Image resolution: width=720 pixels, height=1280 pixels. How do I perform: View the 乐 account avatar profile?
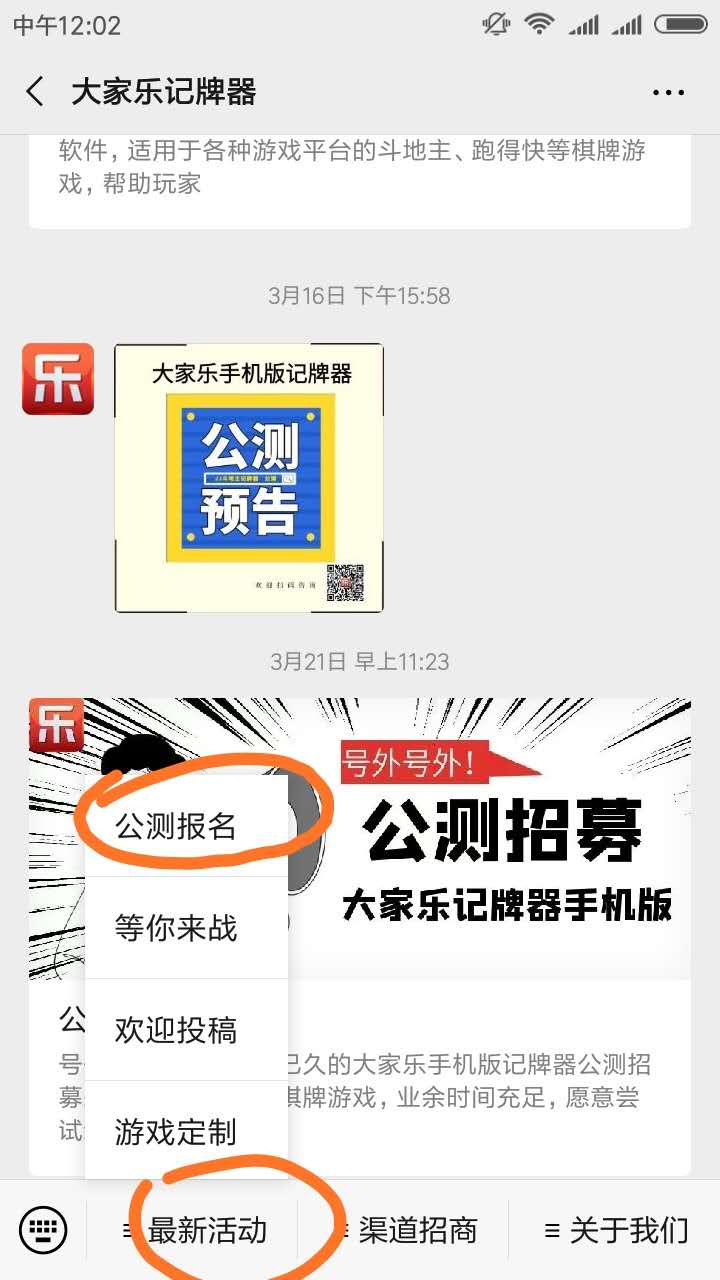(58, 379)
